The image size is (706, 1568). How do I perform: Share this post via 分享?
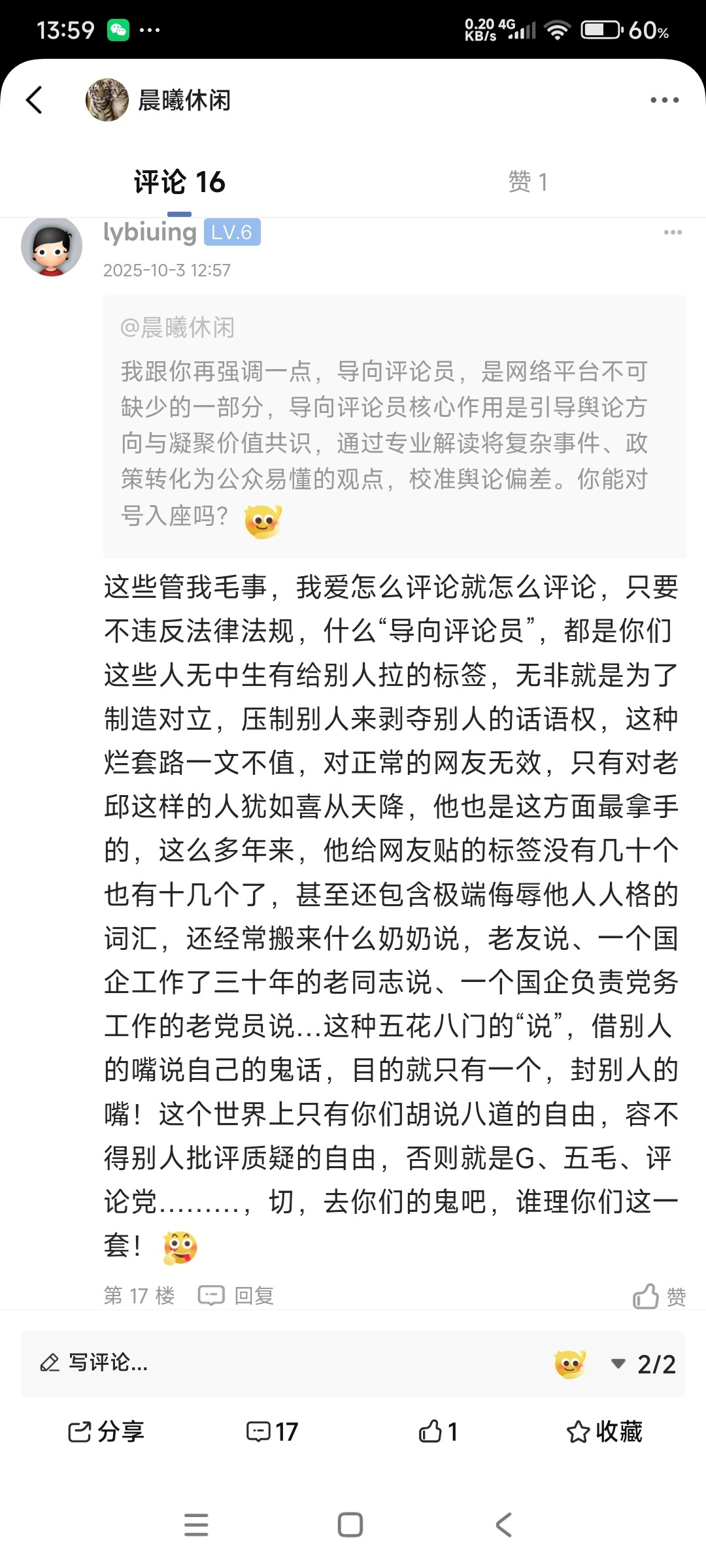(x=106, y=1432)
